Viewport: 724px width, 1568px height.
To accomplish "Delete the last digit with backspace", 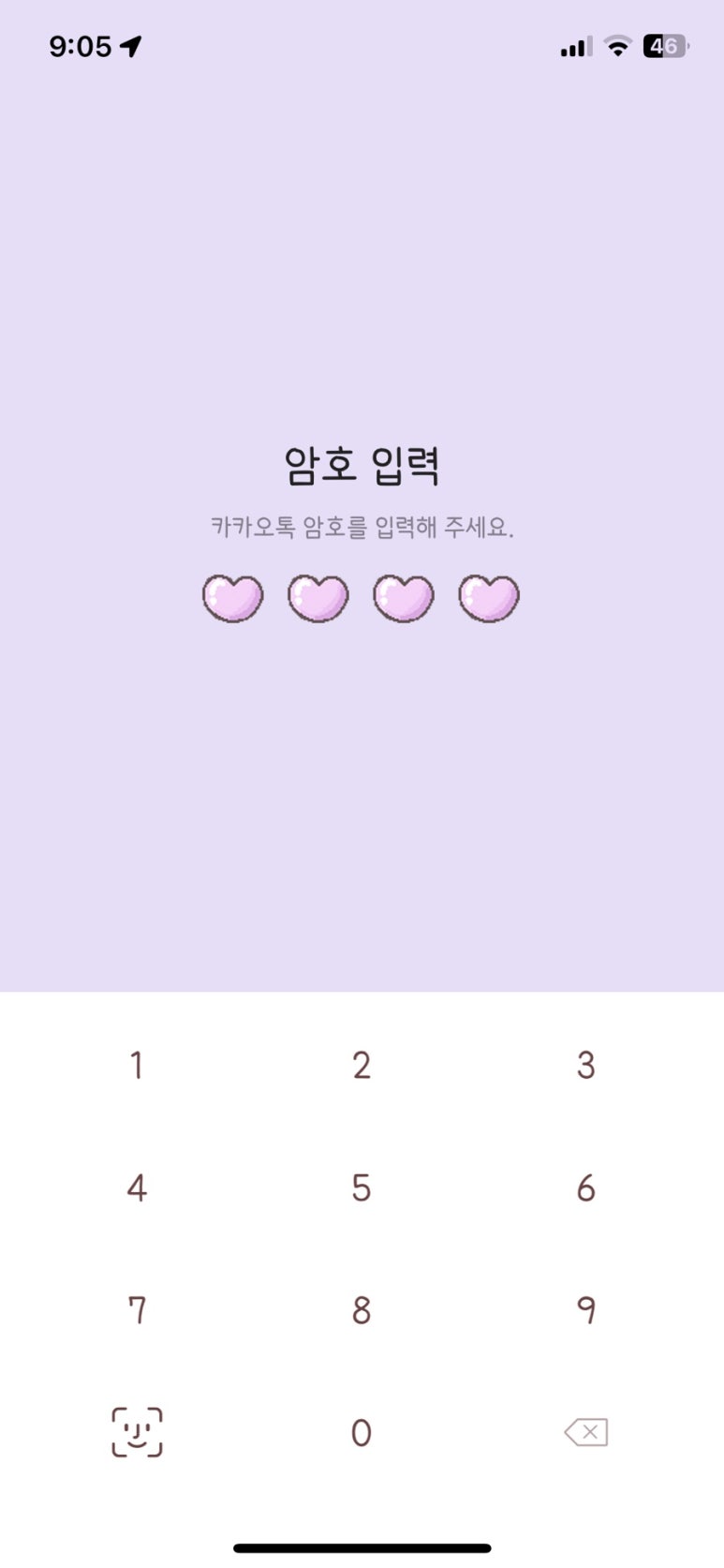I will 586,1432.
